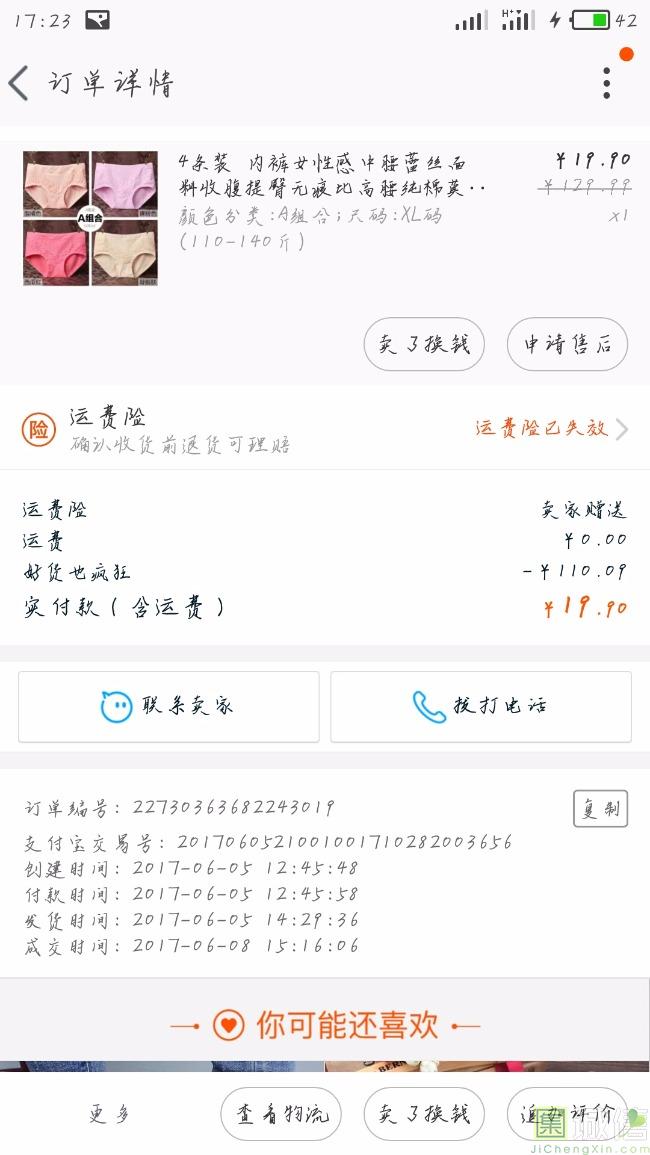This screenshot has height=1155, width=650.
Task: Open the 更多 options
Action: (110, 1114)
